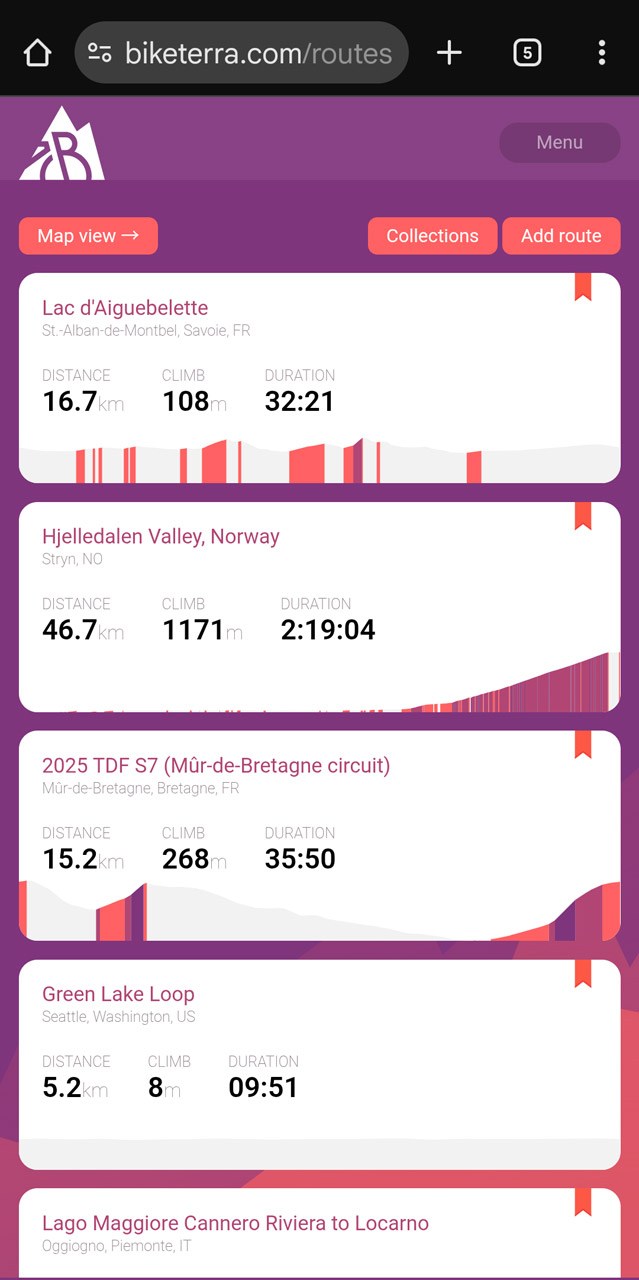This screenshot has height=1280, width=639.
Task: Go to the browser home page
Action: pyautogui.click(x=37, y=53)
